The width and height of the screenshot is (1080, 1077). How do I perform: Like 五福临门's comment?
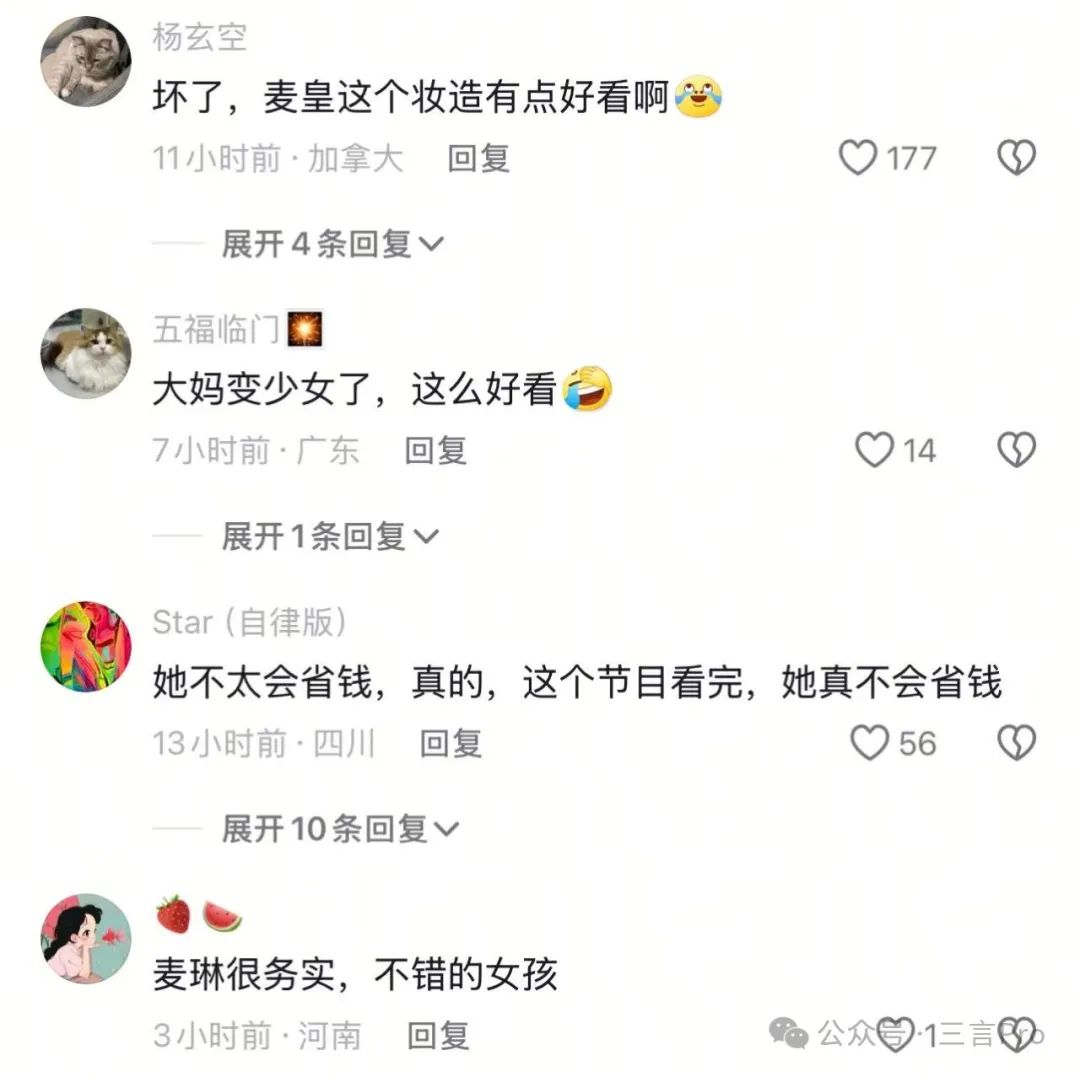pos(874,450)
